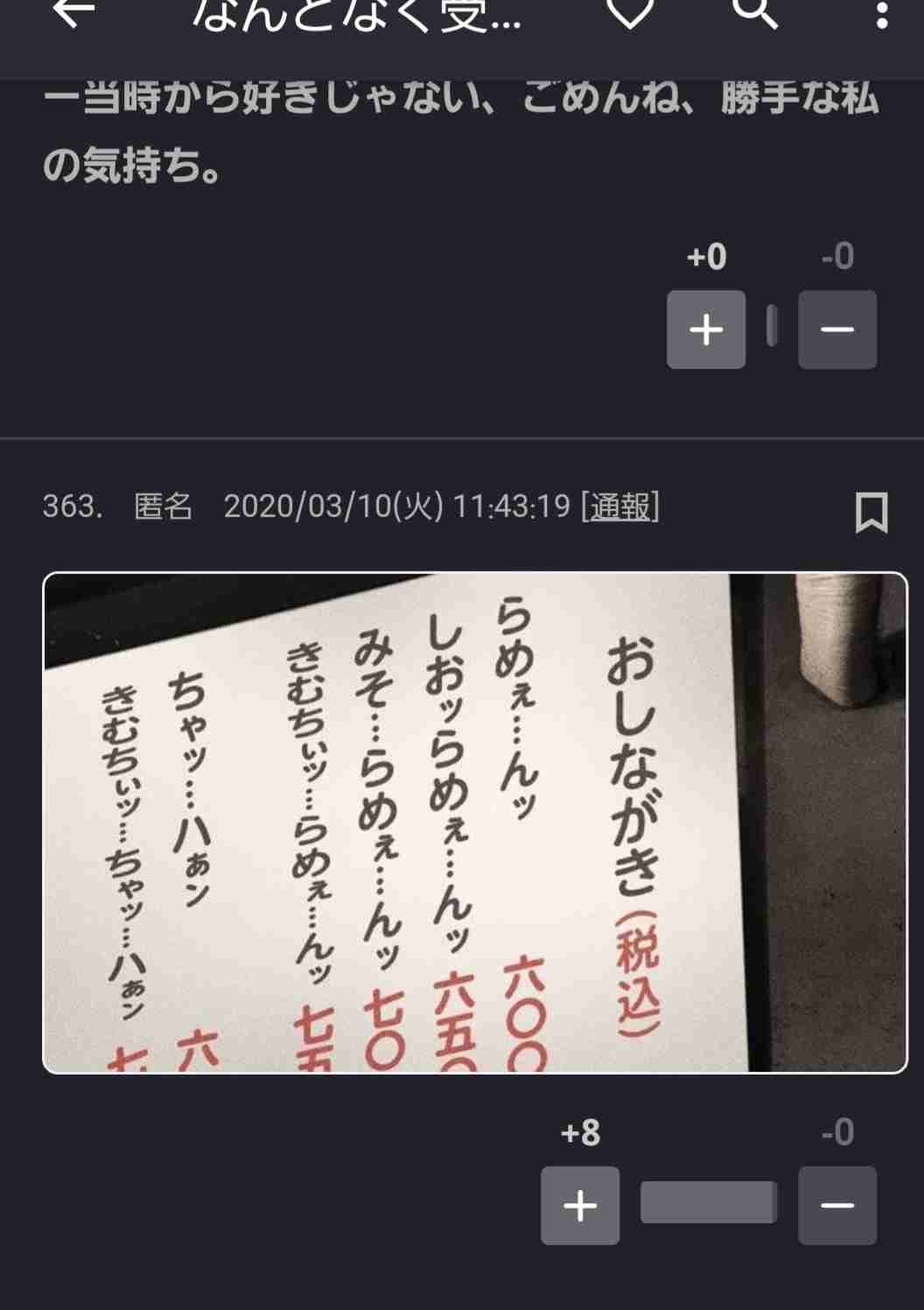This screenshot has height=1310, width=924.
Task: Downvote comment 363 with minus button
Action: (x=836, y=1205)
